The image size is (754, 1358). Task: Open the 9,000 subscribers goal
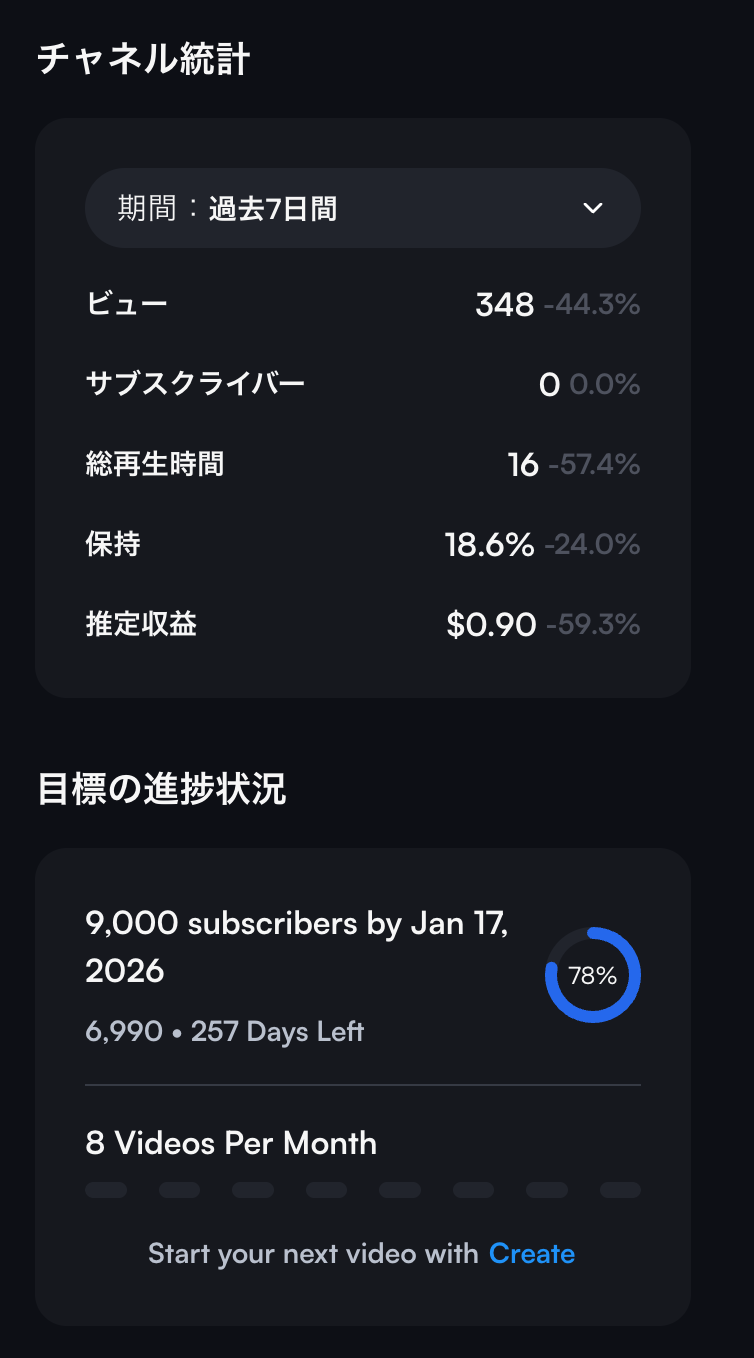362,975
